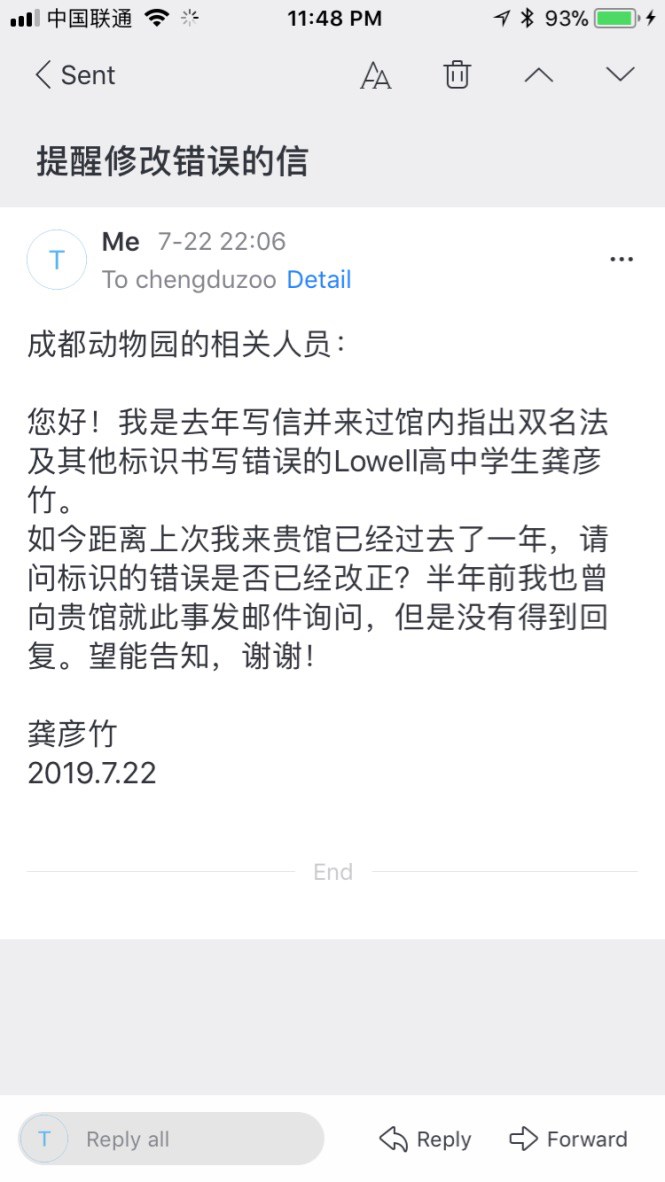
Task: Reply to this email
Action: 425,1139
